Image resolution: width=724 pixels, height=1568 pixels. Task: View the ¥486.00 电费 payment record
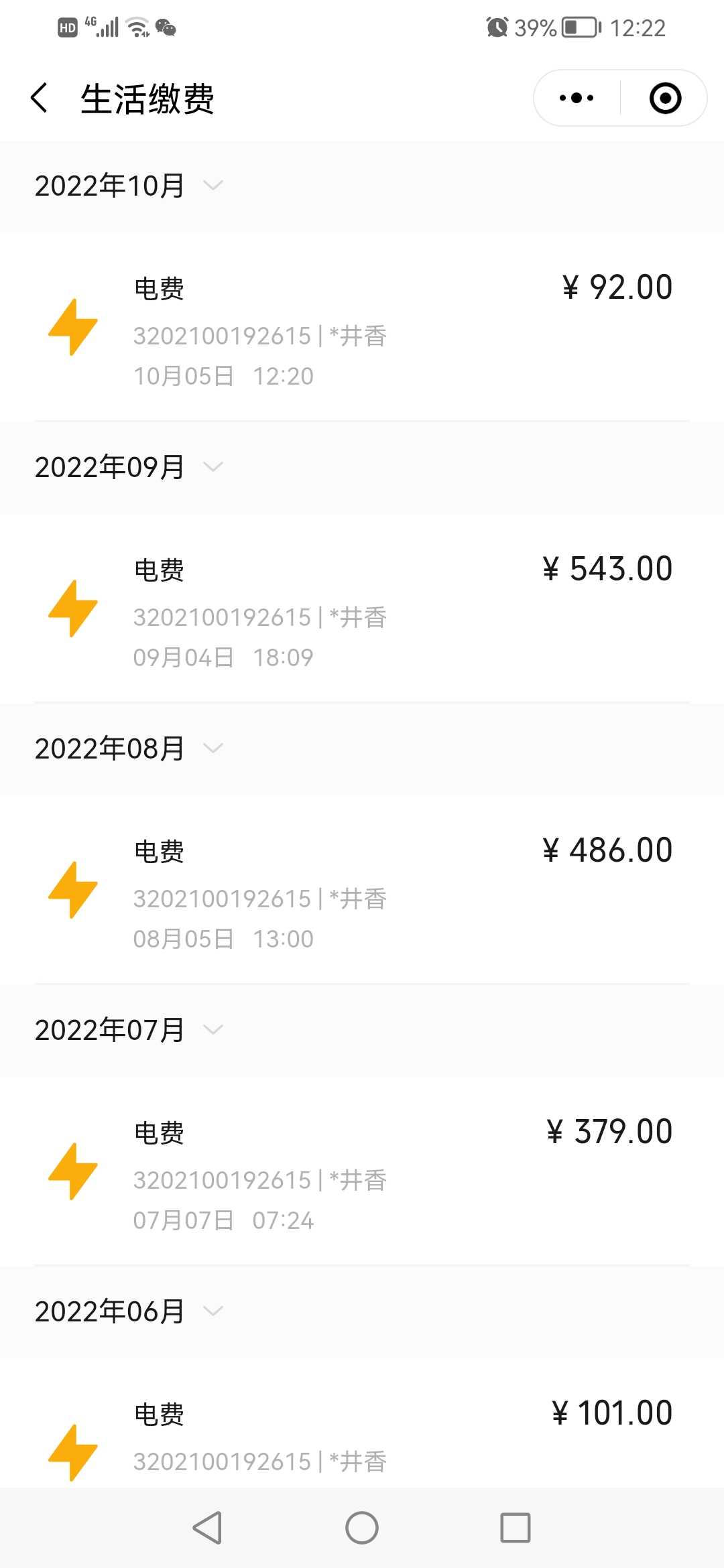362,890
